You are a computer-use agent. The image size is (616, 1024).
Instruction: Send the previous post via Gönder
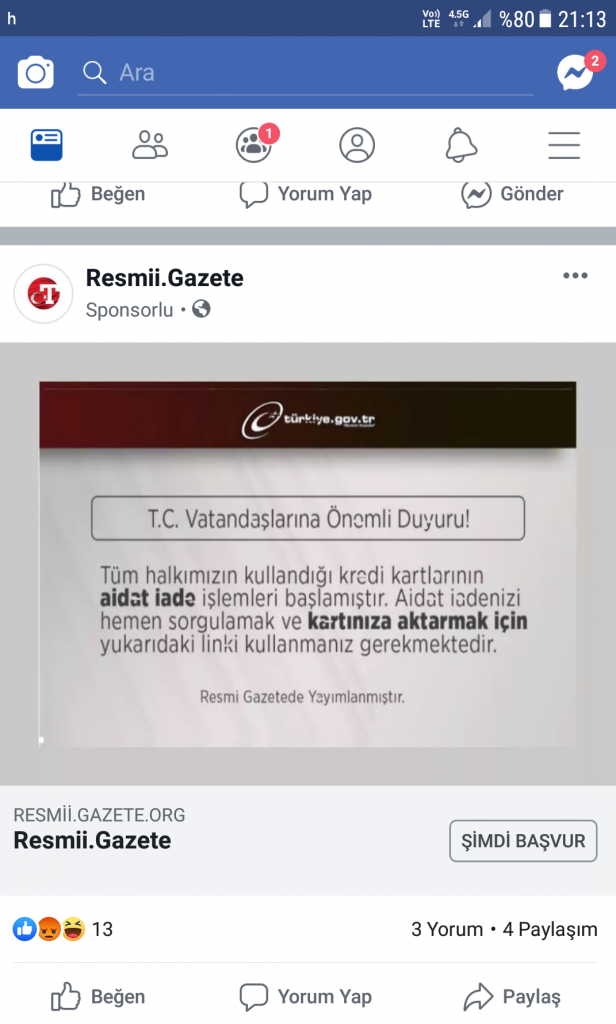512,194
